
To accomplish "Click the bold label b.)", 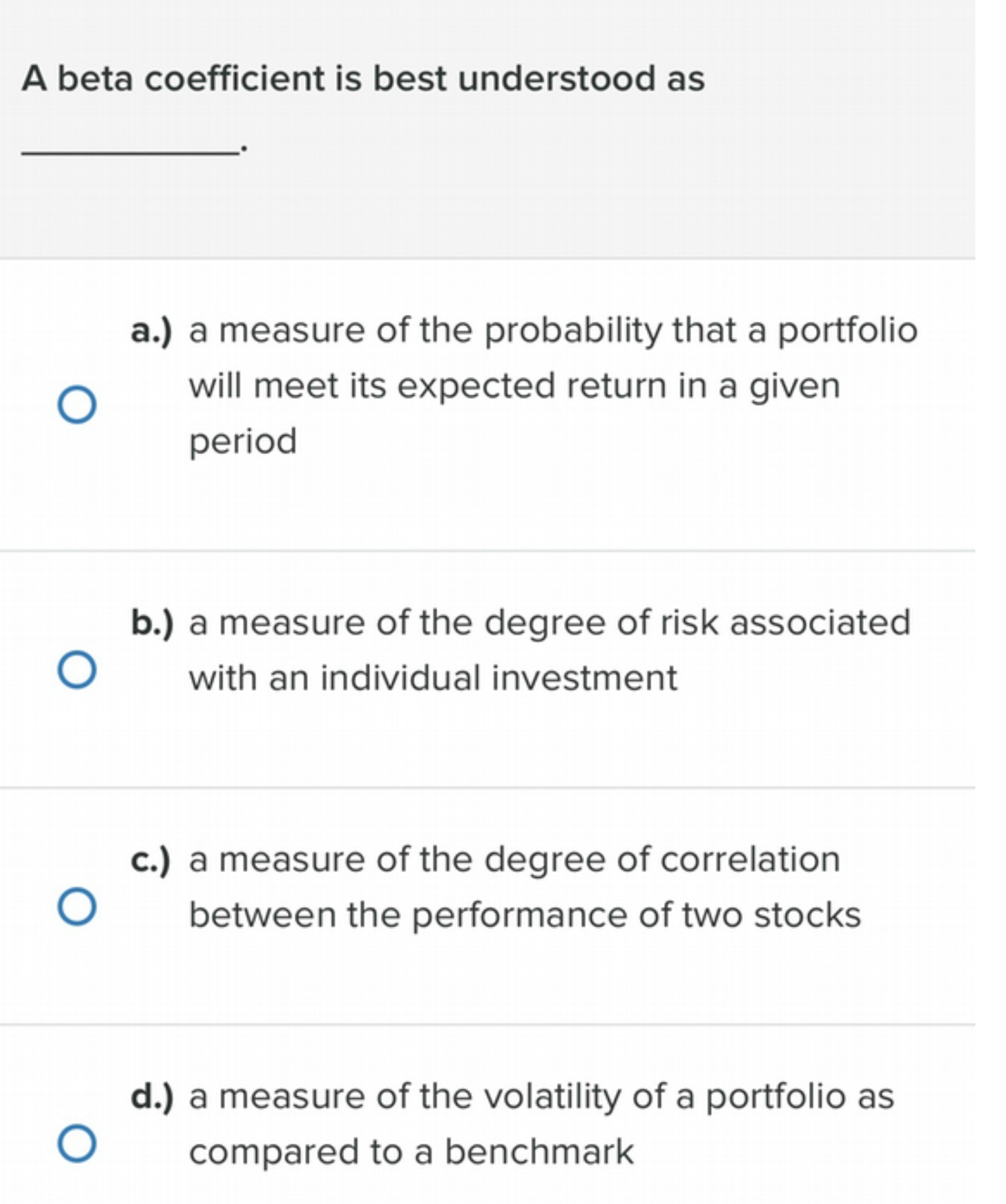I will (151, 622).
